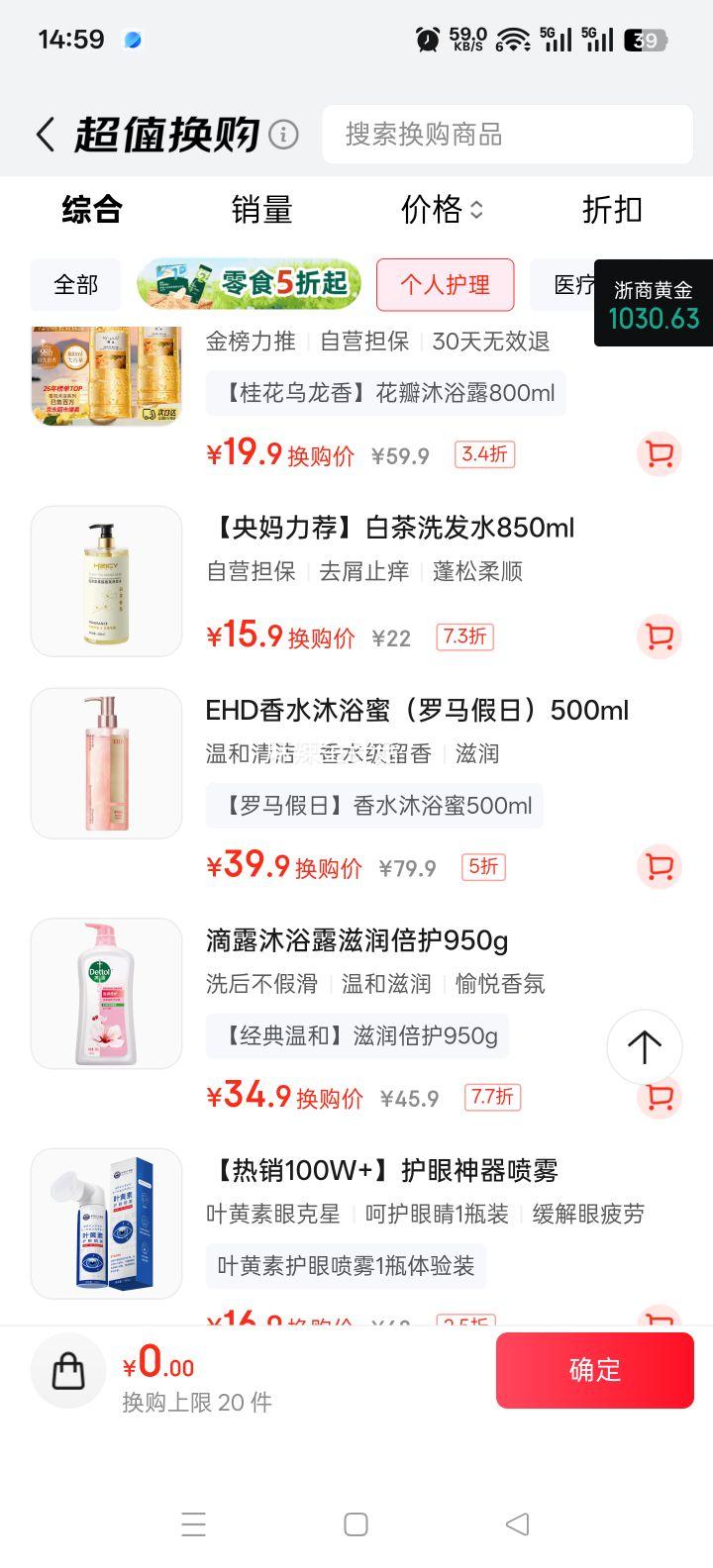Open the shopping bag icon in bottom bar
The height and width of the screenshot is (1568, 713).
point(67,1370)
